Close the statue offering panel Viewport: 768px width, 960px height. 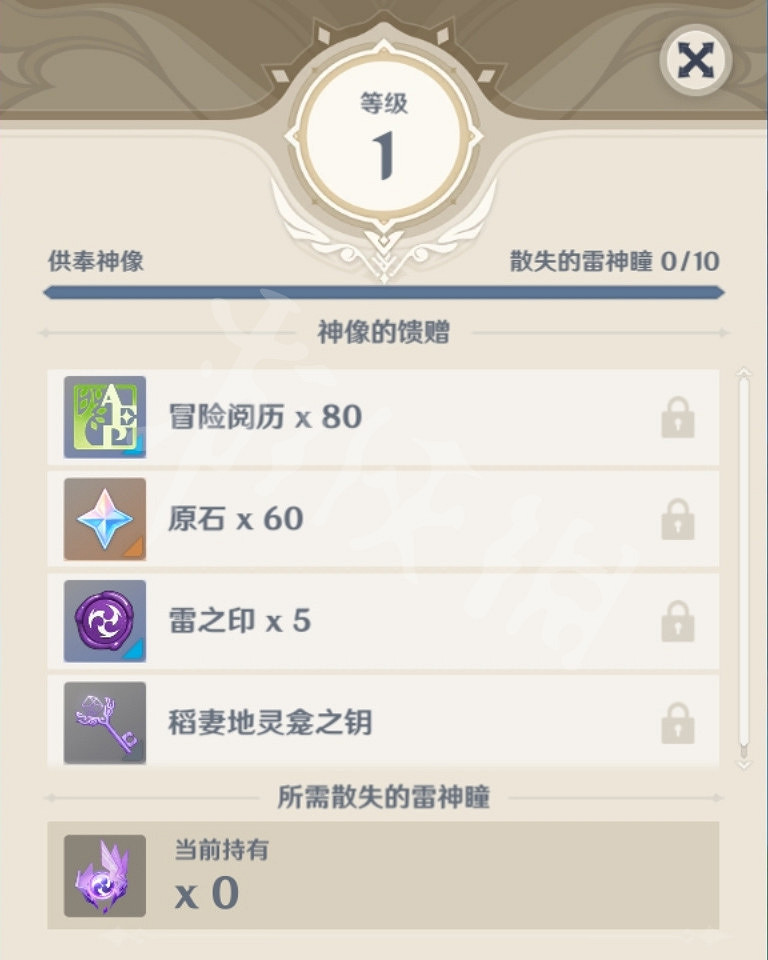tap(695, 58)
